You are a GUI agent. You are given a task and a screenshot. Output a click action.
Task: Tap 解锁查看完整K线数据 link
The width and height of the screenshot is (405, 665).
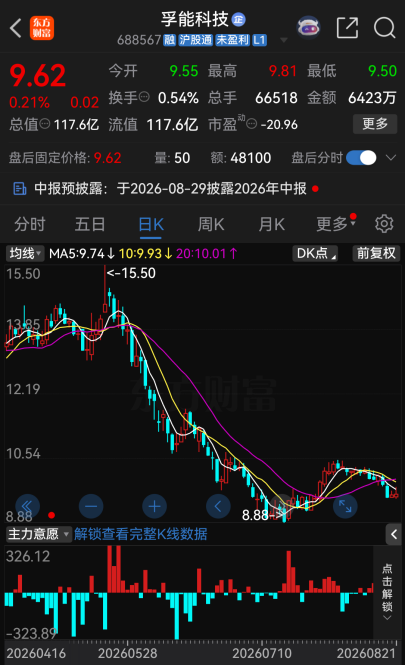tap(141, 534)
